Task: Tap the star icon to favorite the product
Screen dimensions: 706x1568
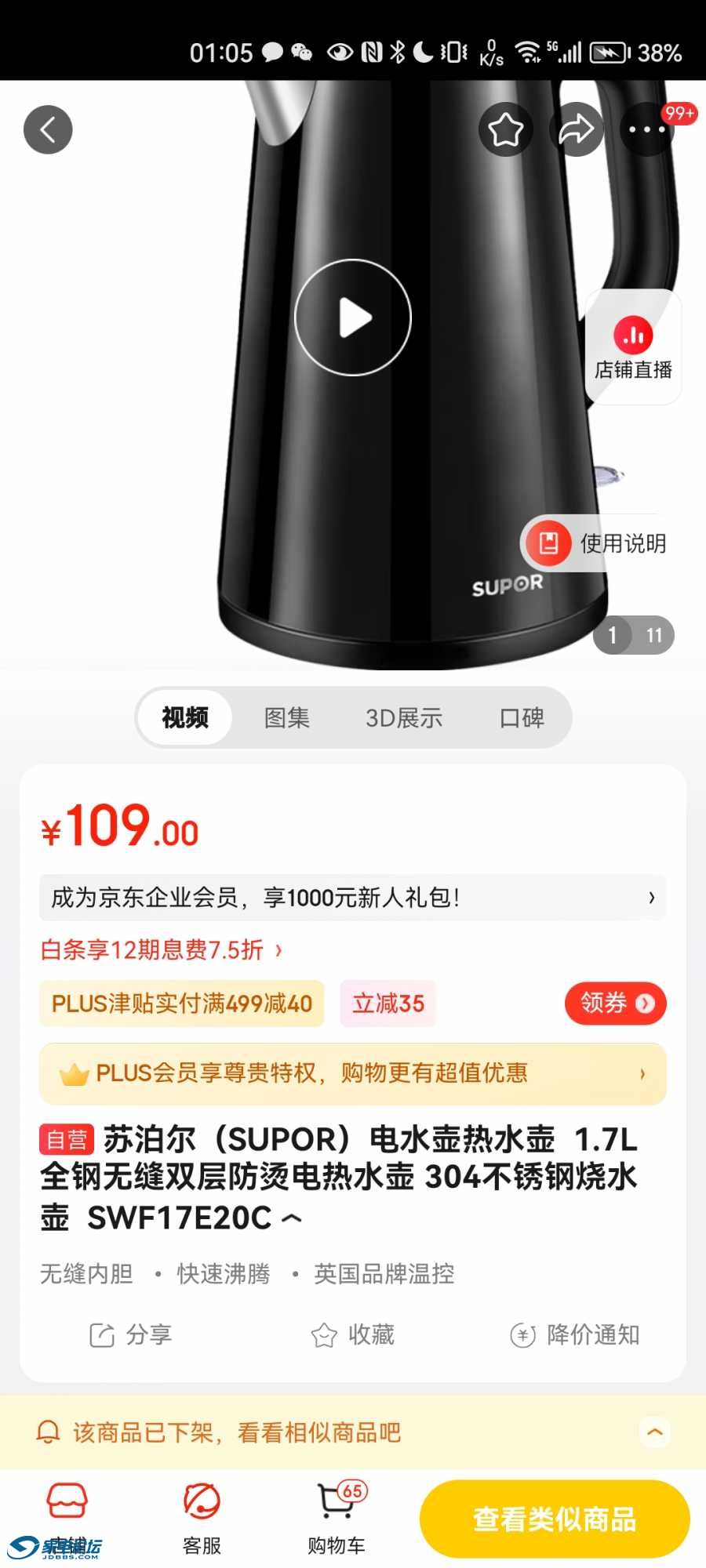Action: tap(506, 129)
